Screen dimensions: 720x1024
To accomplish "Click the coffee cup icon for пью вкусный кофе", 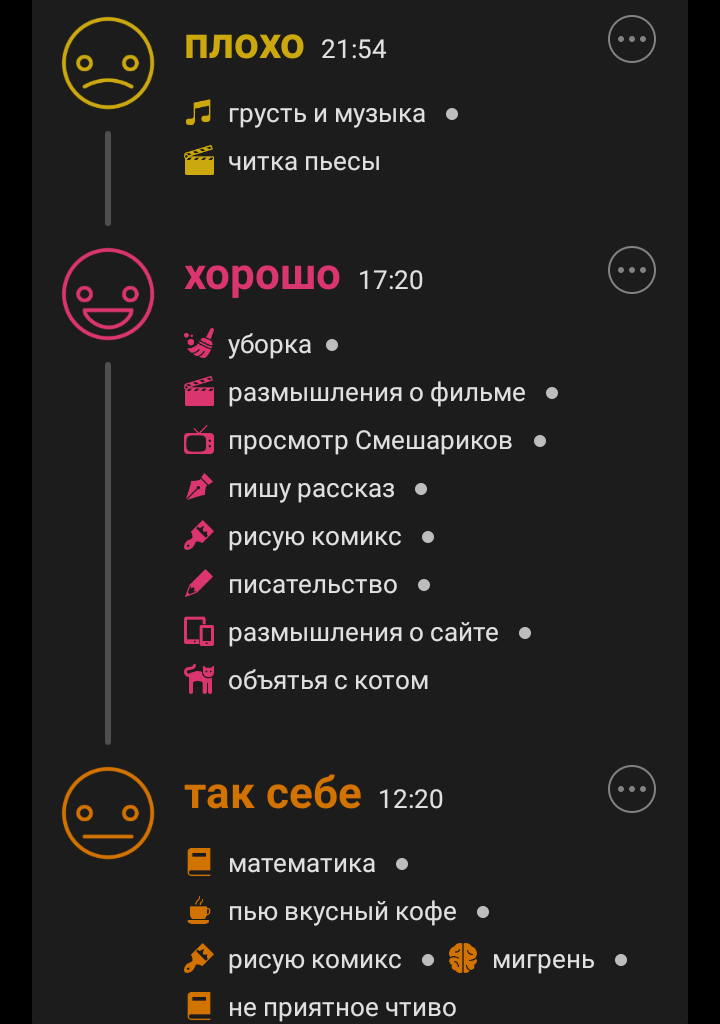I will [x=201, y=910].
